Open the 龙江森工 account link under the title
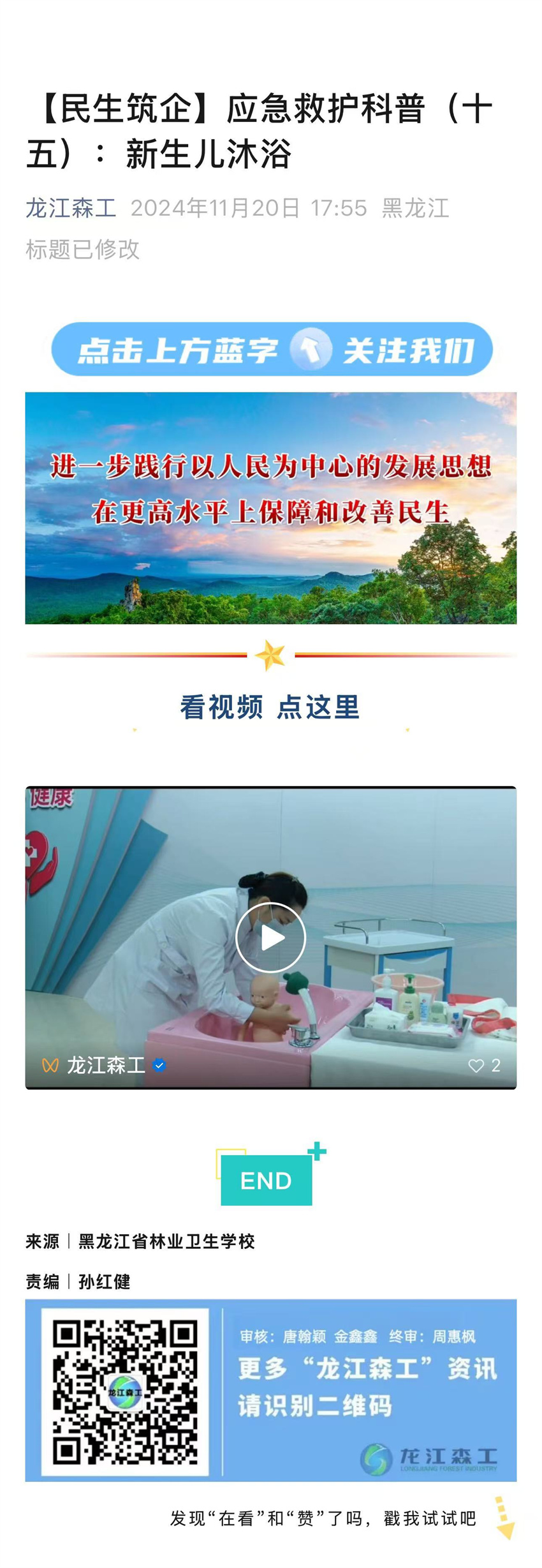This screenshot has height=1568, width=542. click(71, 208)
